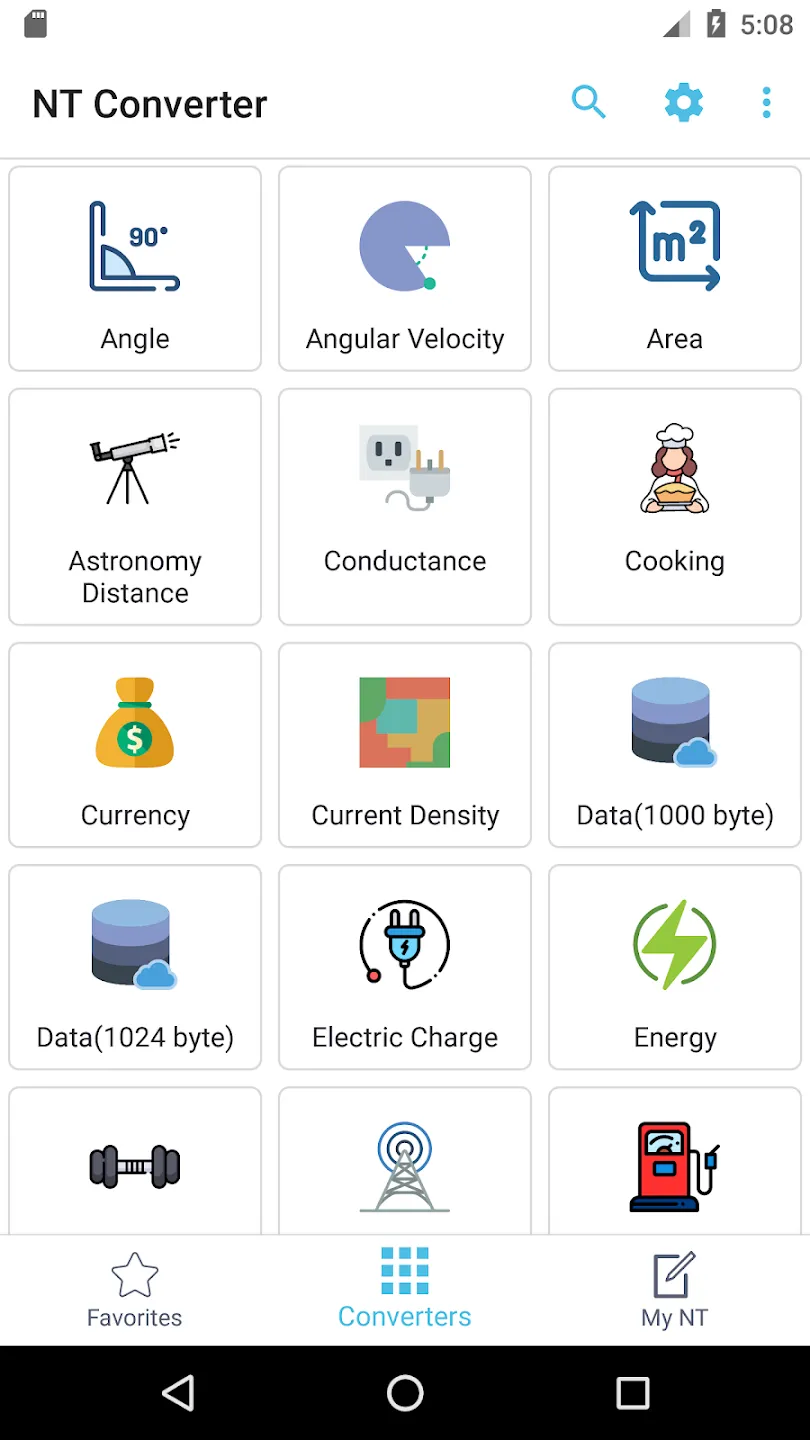Open the settings gear
The height and width of the screenshot is (1440, 810).
684,102
